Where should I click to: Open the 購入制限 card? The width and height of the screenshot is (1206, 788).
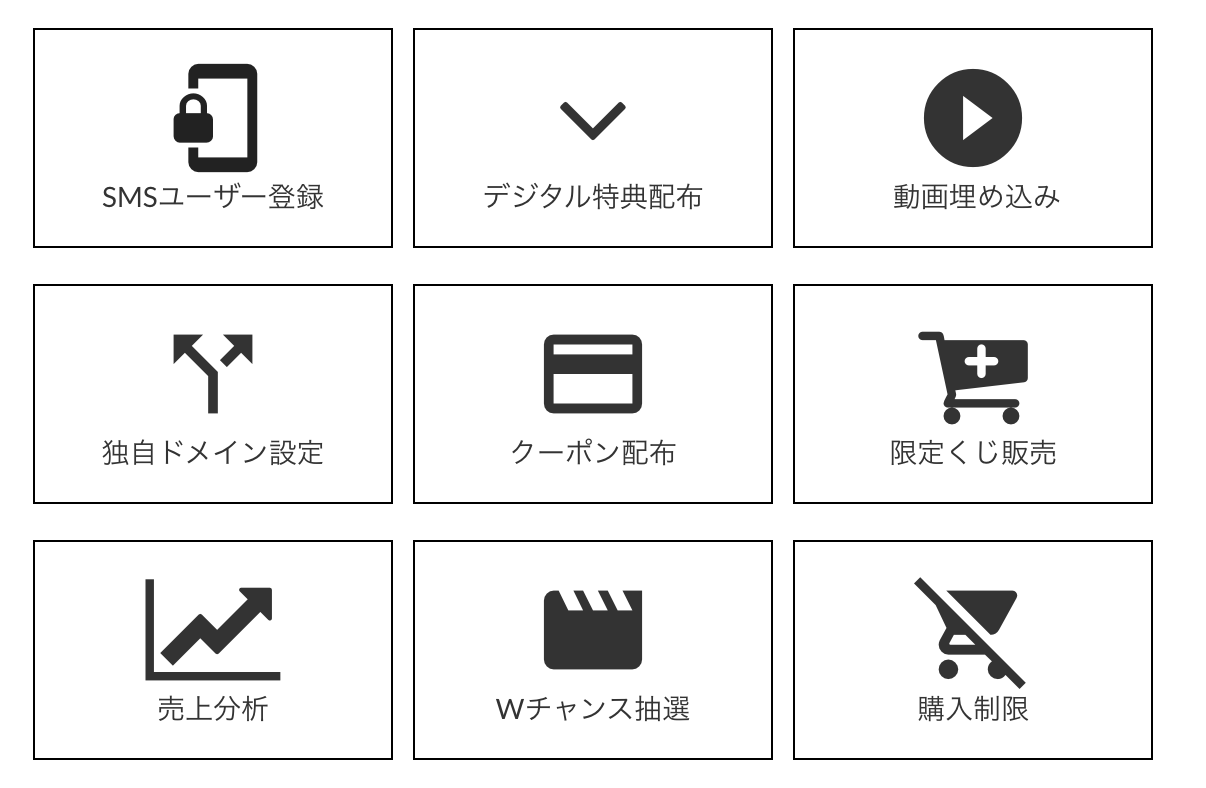pyautogui.click(x=973, y=650)
